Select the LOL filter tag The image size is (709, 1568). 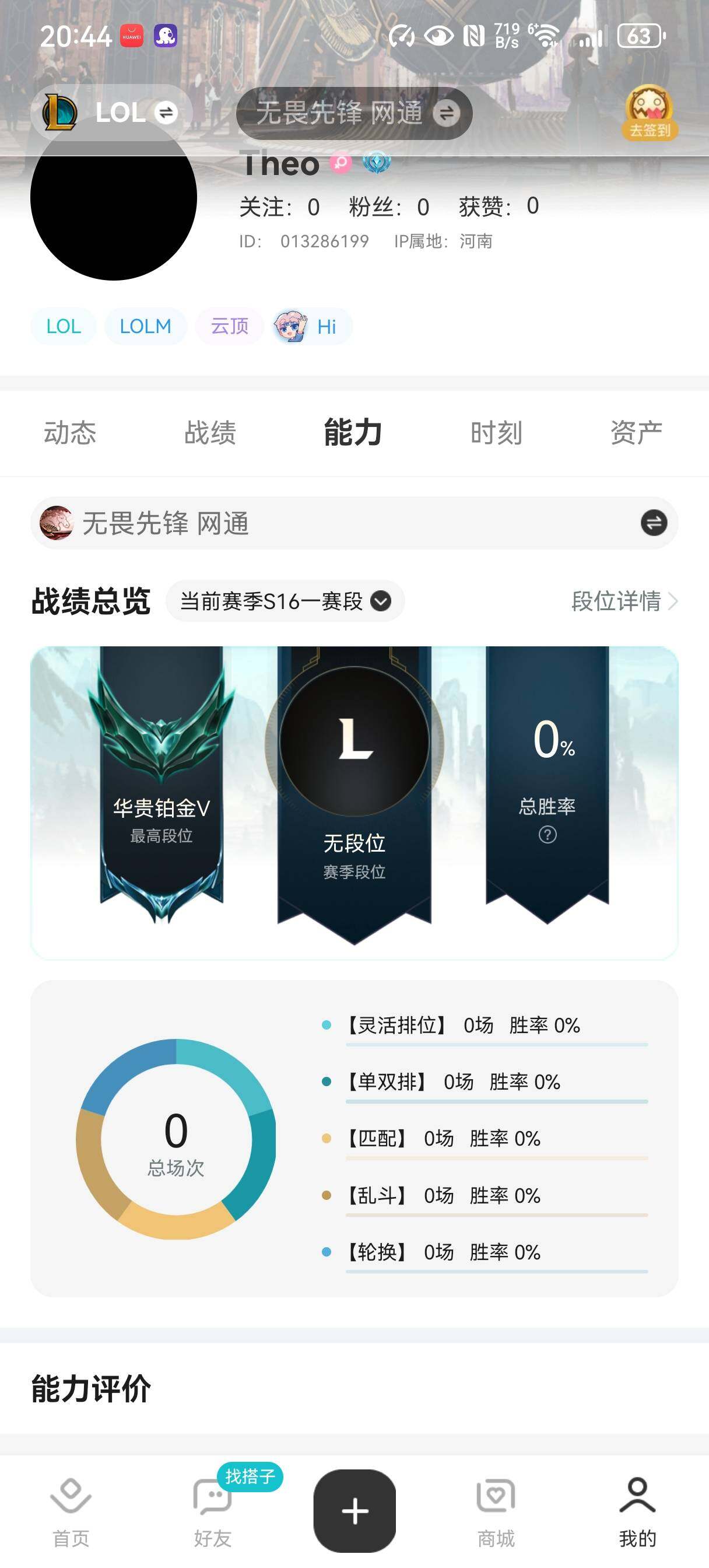point(63,326)
